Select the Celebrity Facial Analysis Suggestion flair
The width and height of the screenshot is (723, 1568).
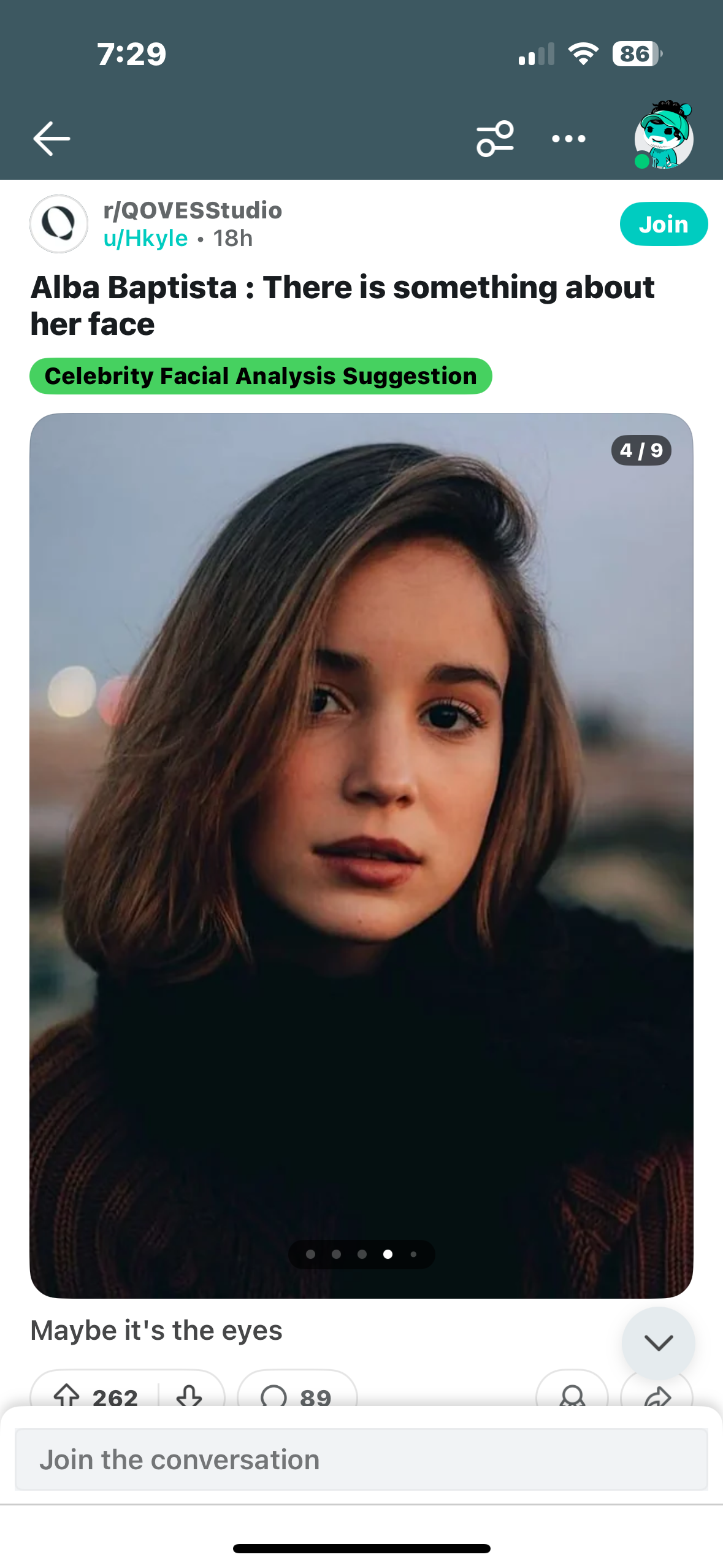[261, 376]
